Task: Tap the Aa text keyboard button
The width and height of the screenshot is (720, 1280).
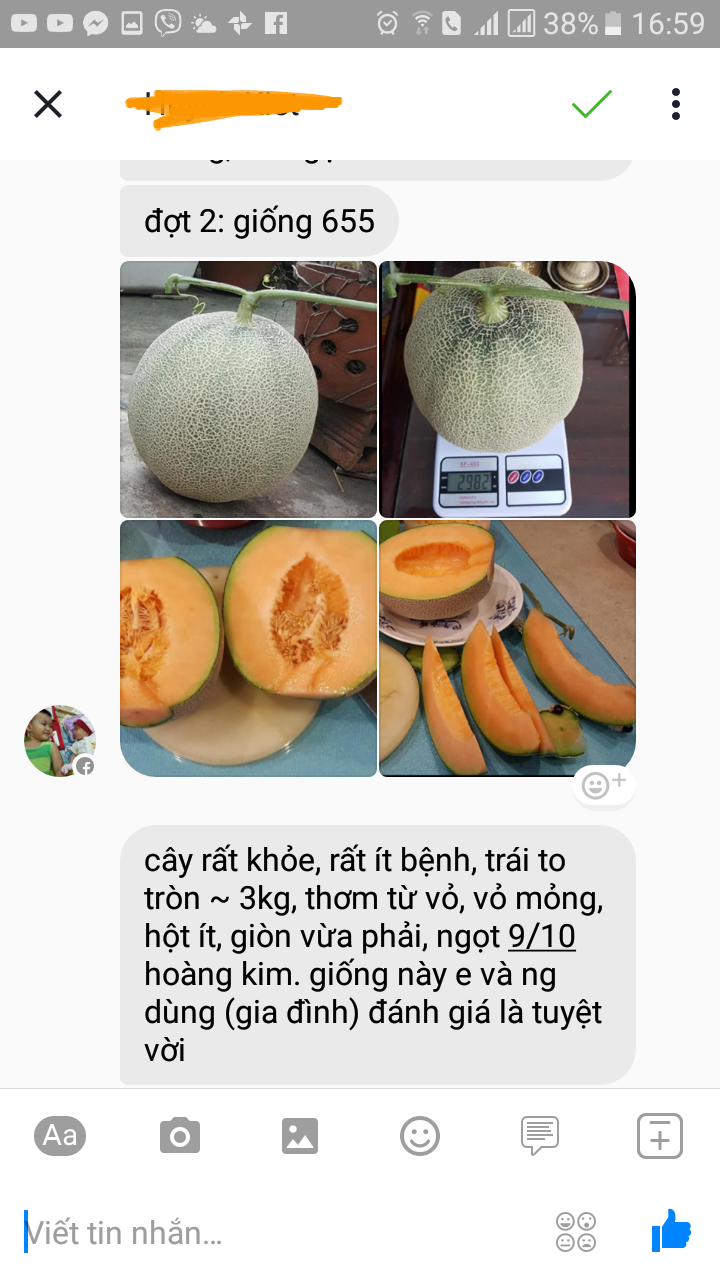Action: pos(60,1136)
